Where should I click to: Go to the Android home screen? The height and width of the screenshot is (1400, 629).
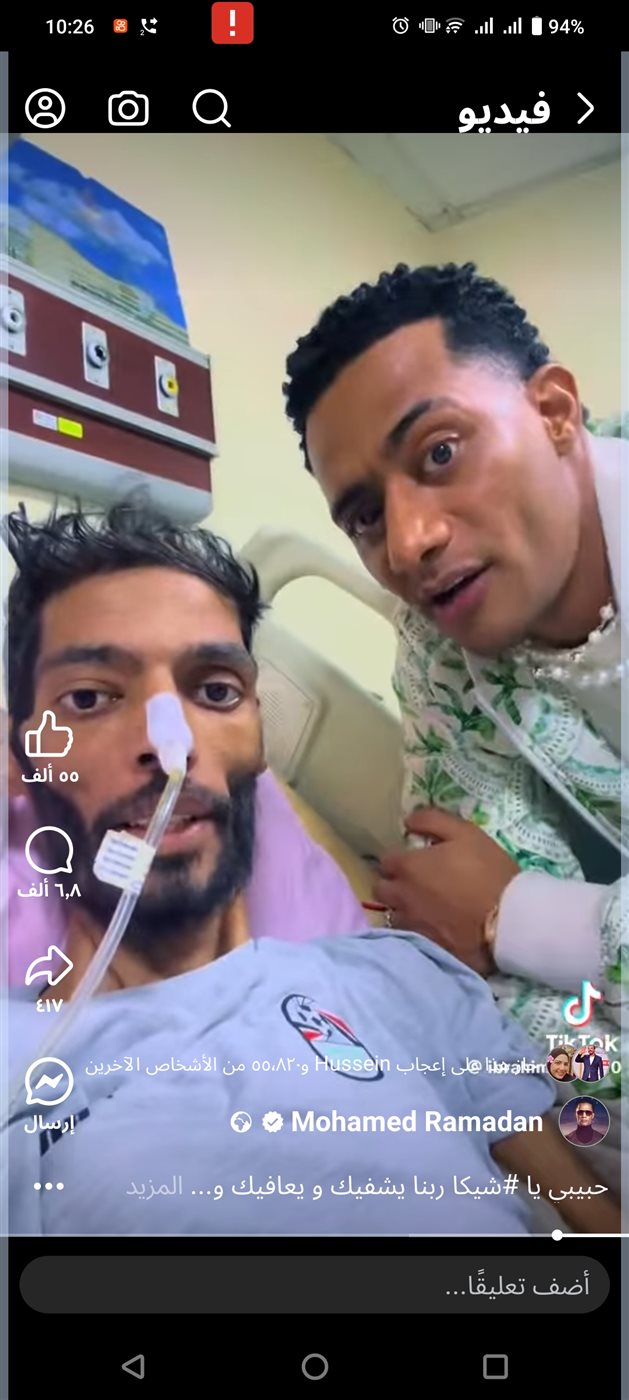(314, 1366)
